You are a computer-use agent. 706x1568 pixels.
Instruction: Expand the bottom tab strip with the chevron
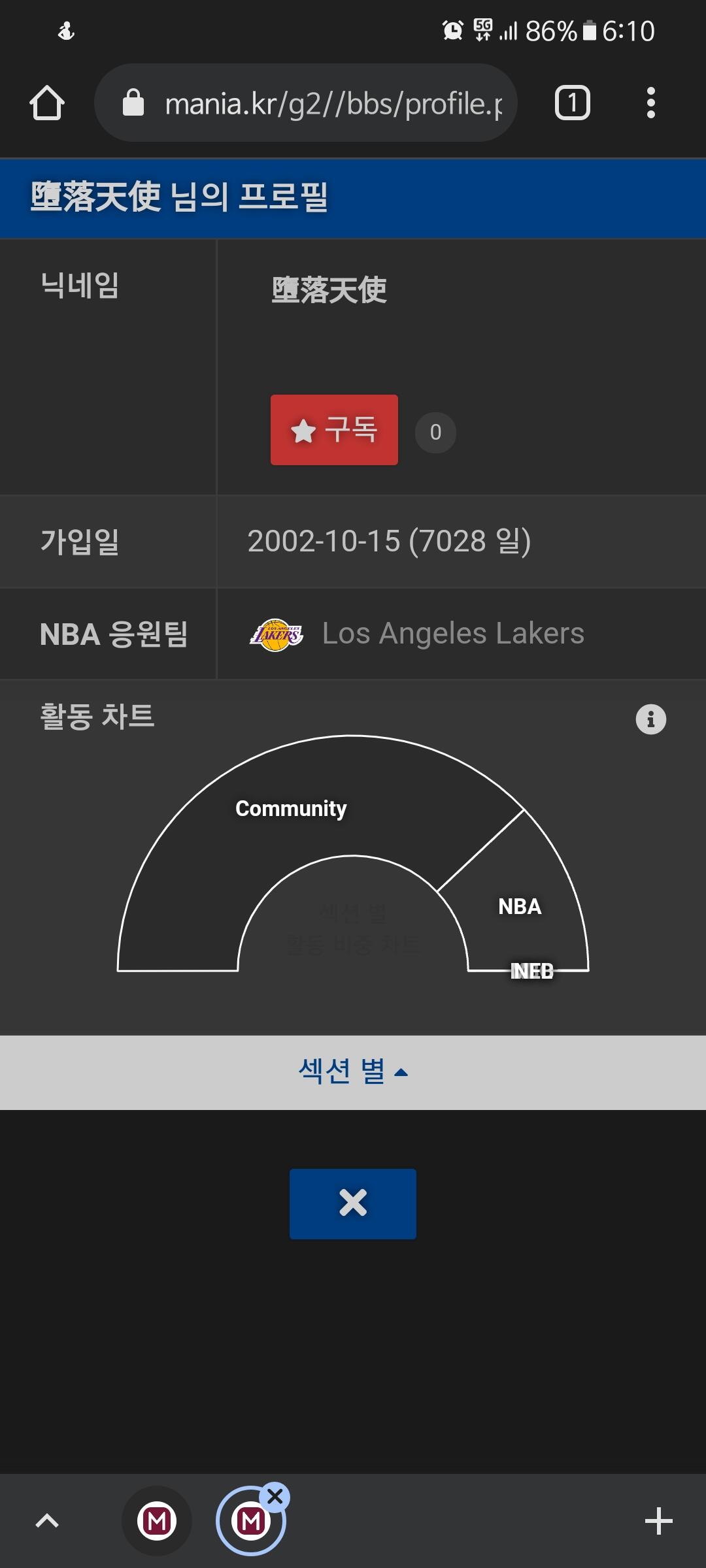[x=47, y=1521]
